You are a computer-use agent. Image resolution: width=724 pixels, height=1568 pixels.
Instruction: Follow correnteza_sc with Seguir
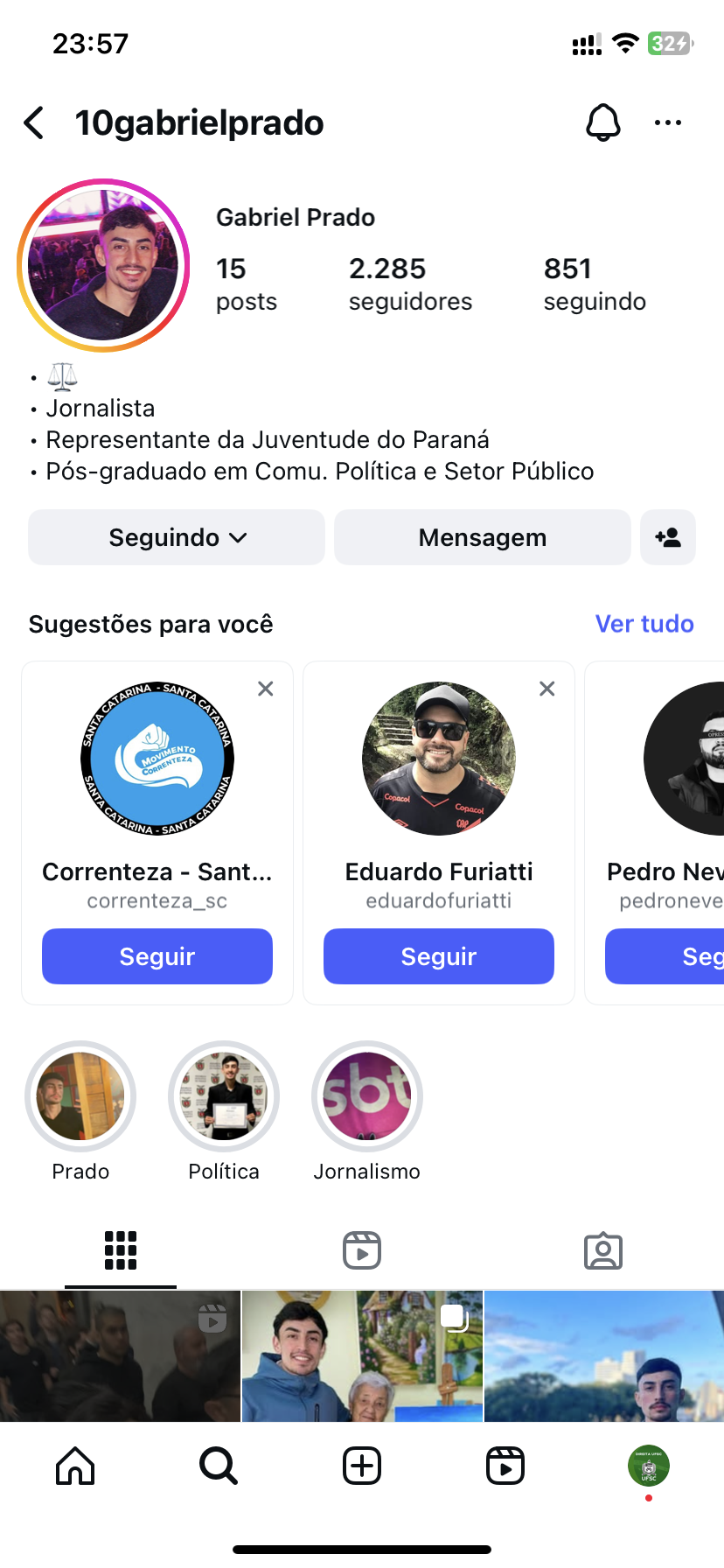coord(157,956)
